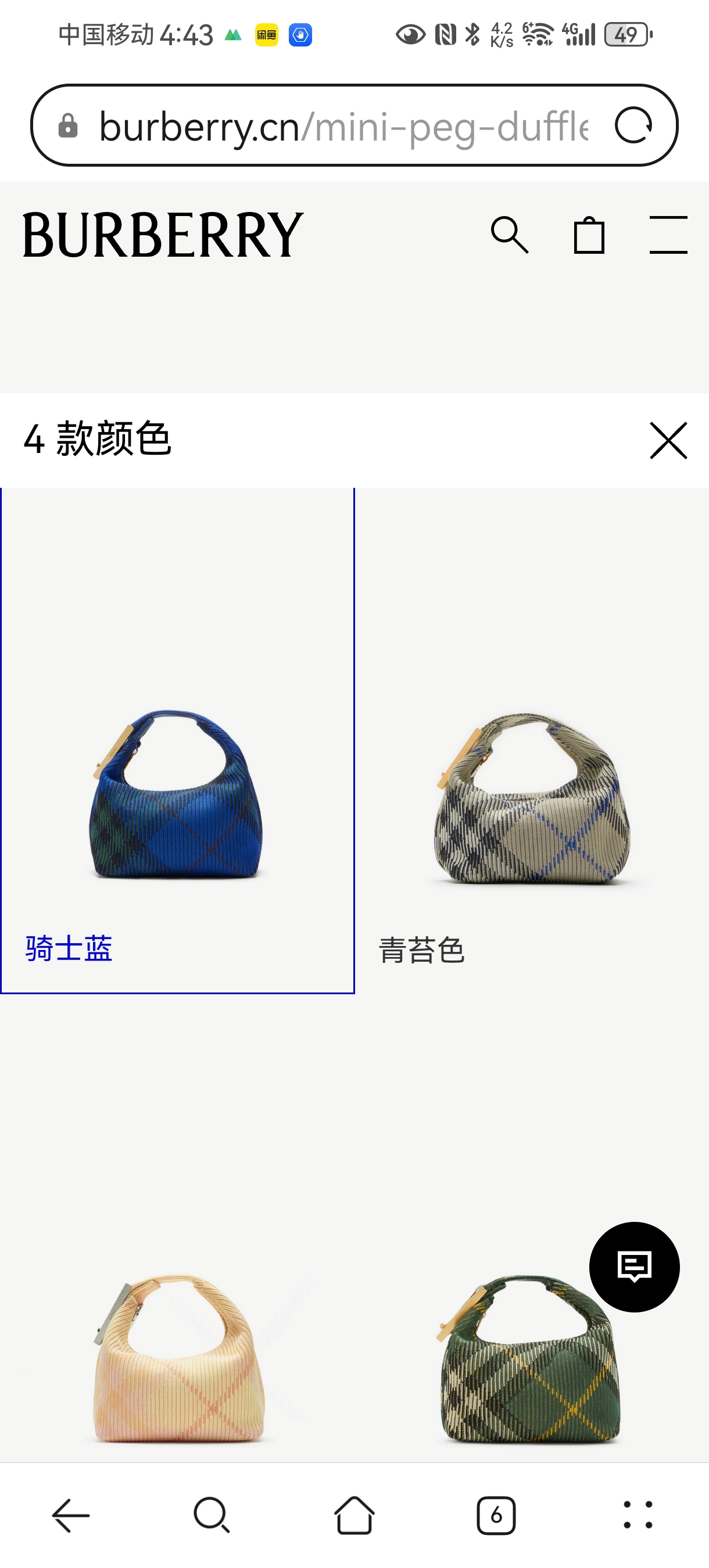The width and height of the screenshot is (709, 1568).
Task: Select the 骑士蓝 blue bag color
Action: point(177,792)
